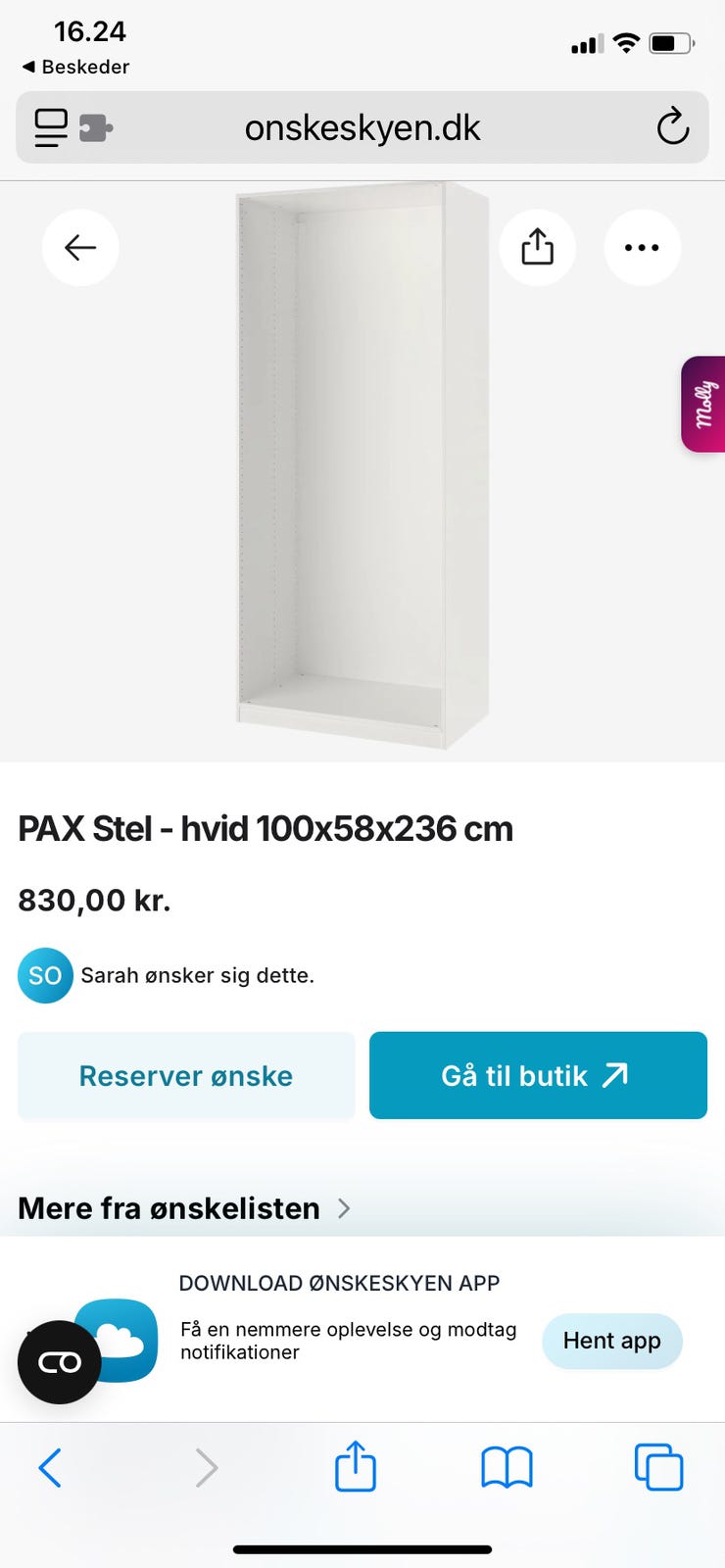Share this wish via the round share icon
This screenshot has width=725, height=1568.
point(537,248)
